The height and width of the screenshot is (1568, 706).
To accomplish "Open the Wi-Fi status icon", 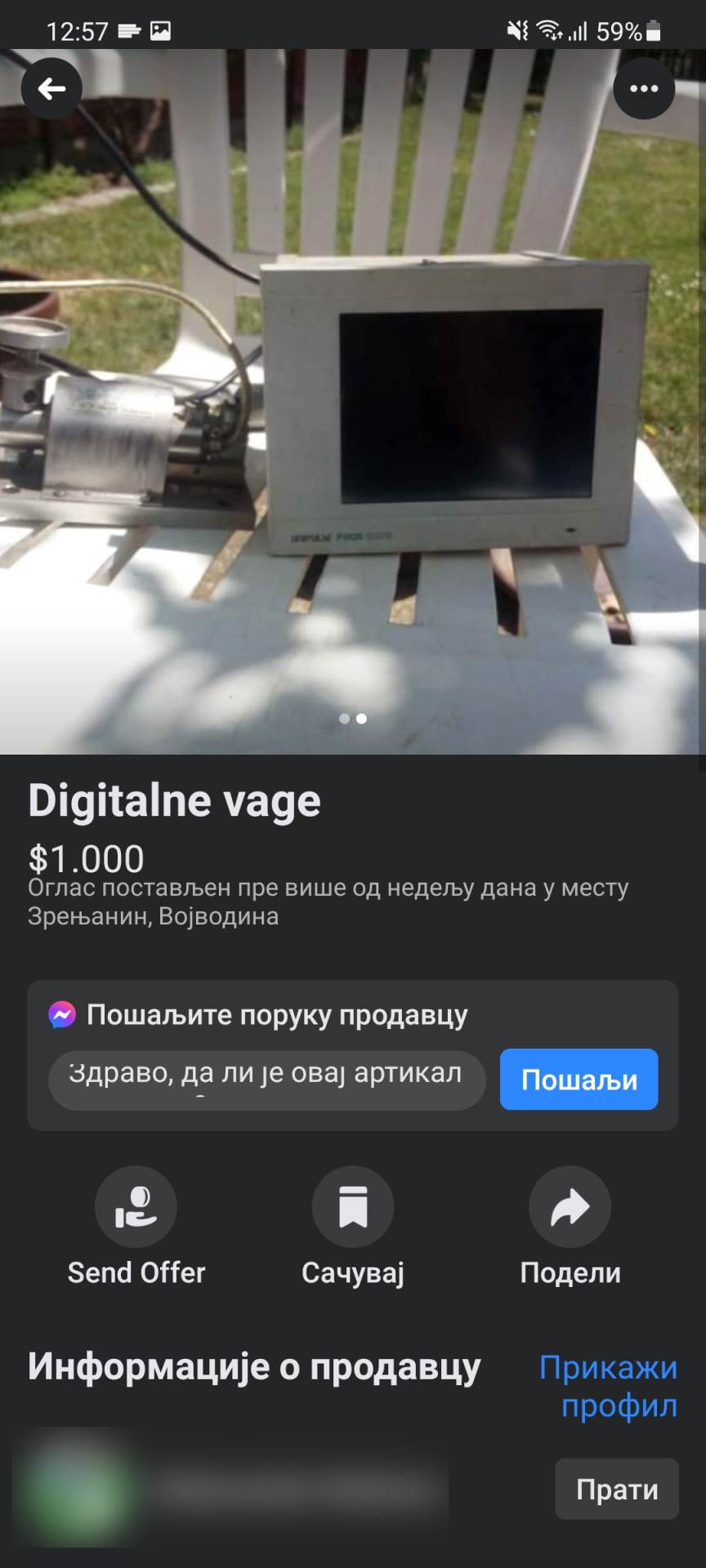I will [x=547, y=30].
